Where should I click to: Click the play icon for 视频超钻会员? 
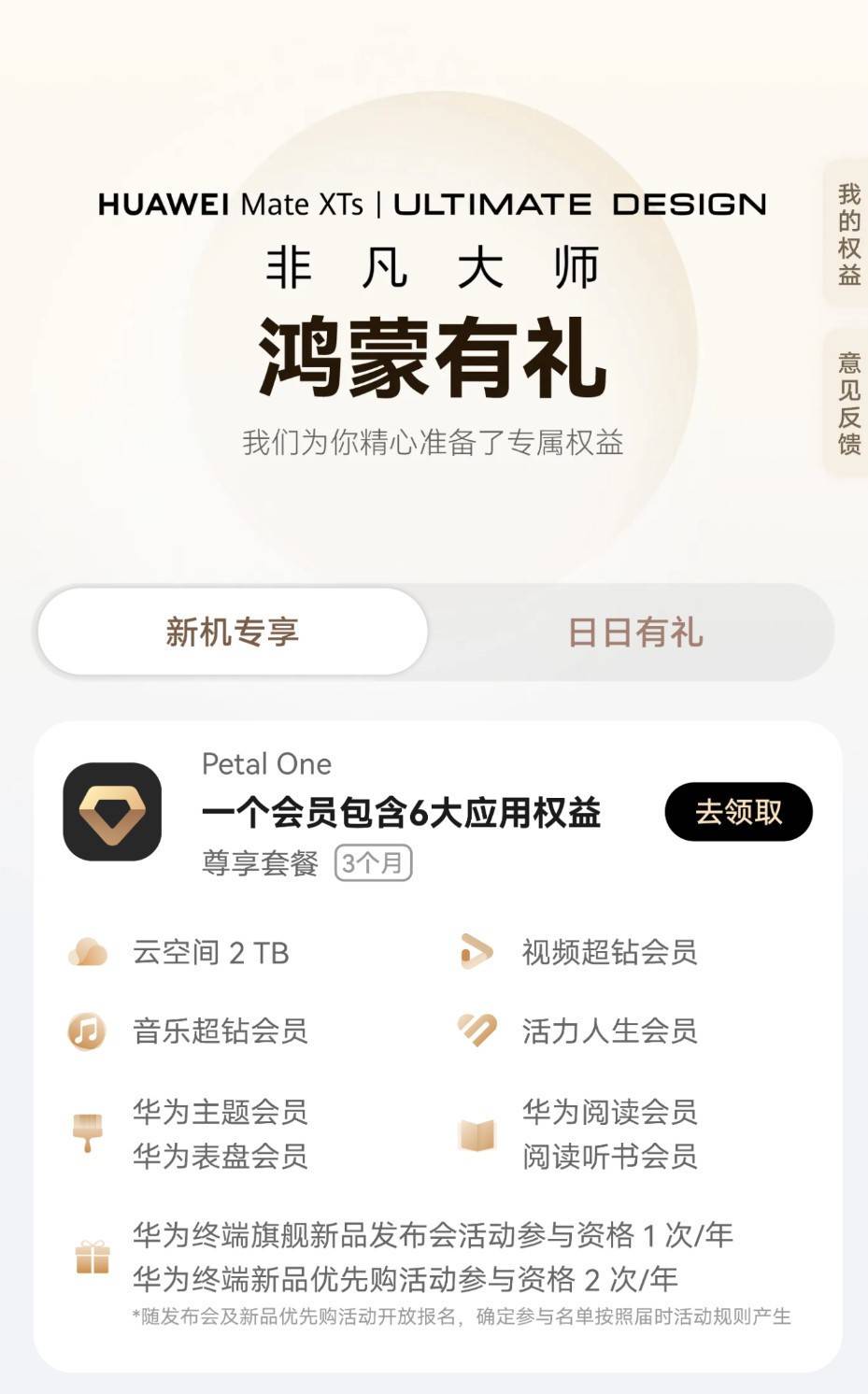(477, 952)
